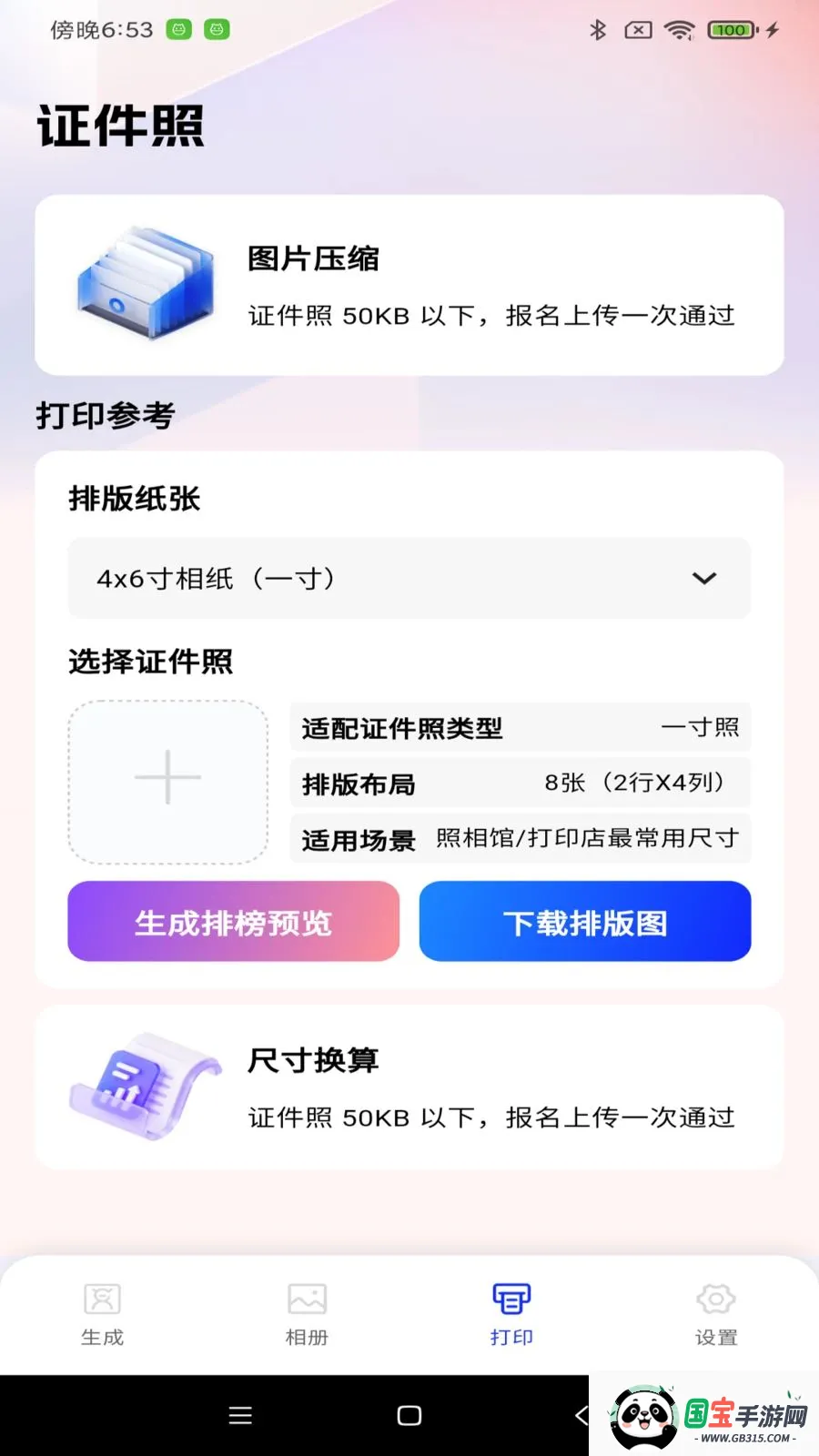This screenshot has width=819, height=1456.
Task: Switch to the 相册 tab
Action: 307,1313
